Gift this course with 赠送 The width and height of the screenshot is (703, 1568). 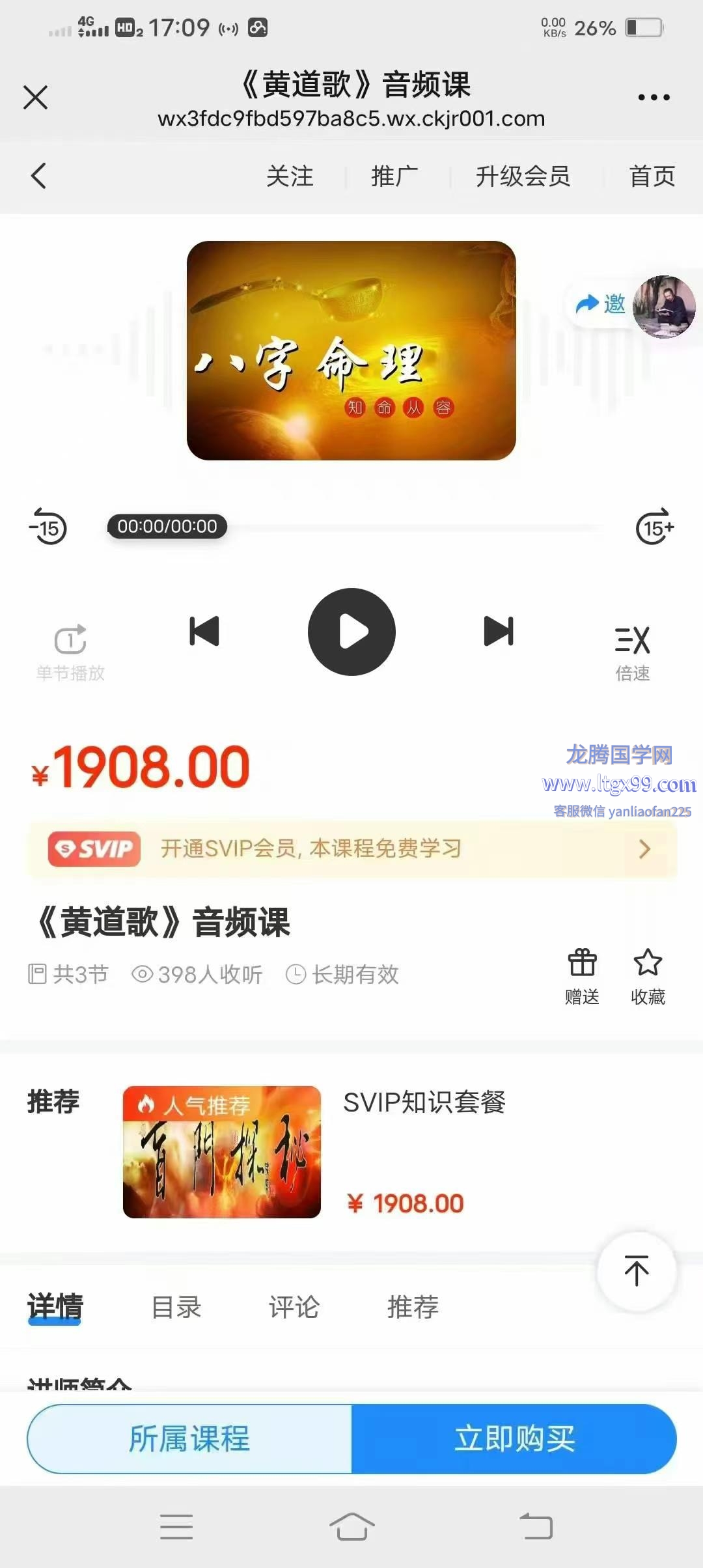pos(582,976)
